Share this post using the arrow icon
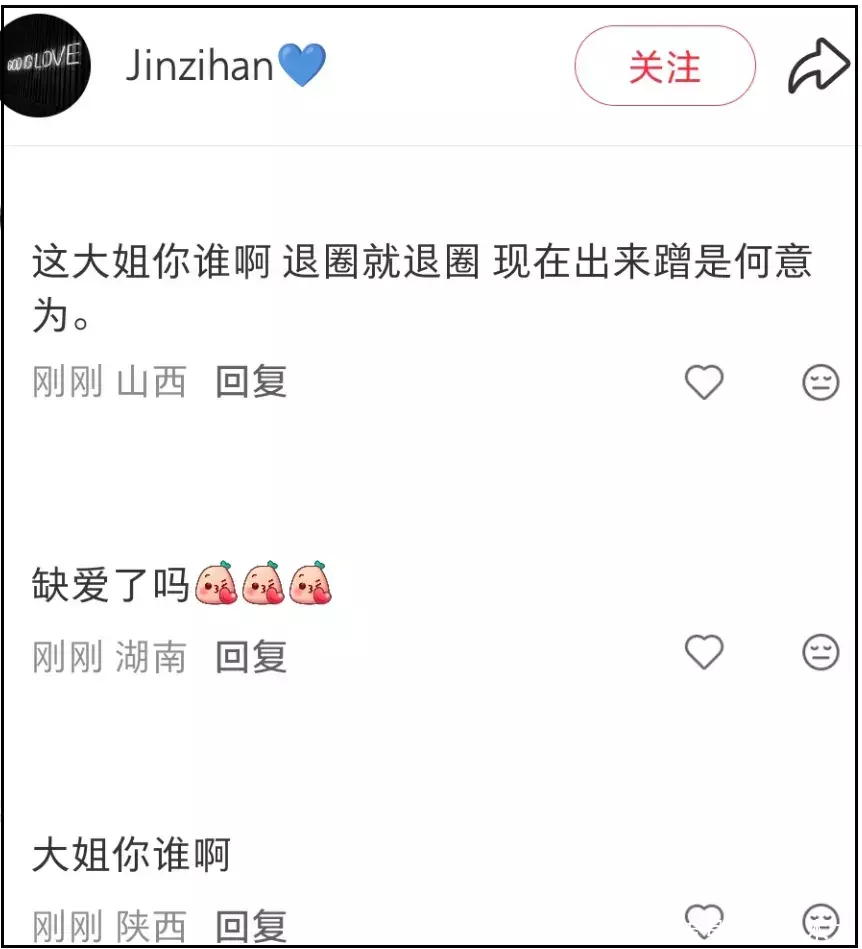This screenshot has width=862, height=949. pos(818,67)
